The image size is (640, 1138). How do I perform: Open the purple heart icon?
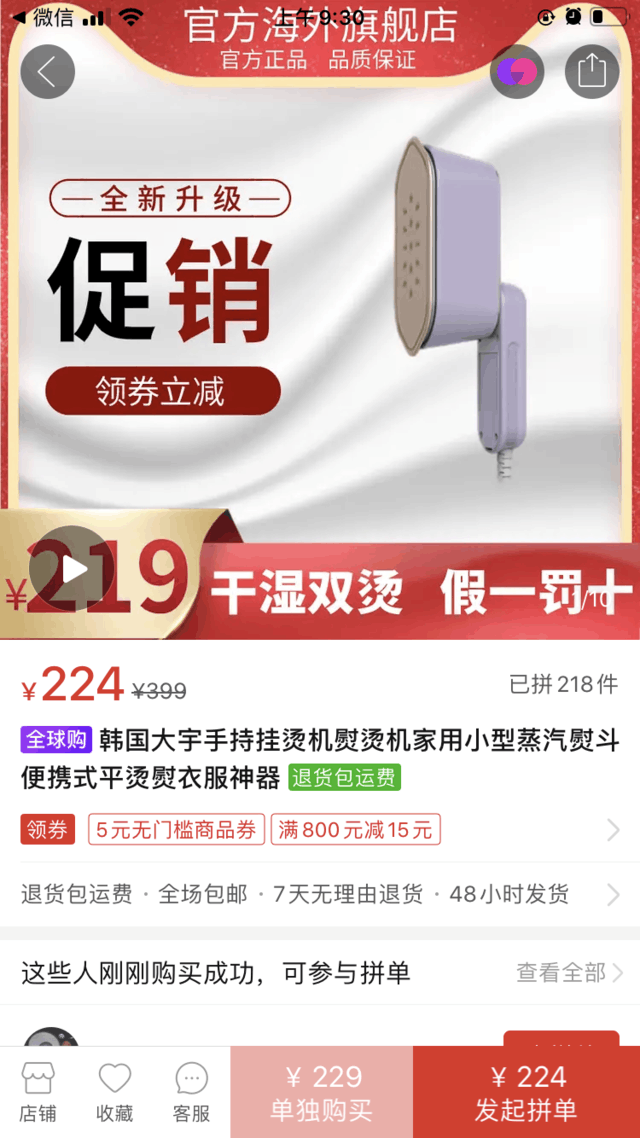click(517, 72)
